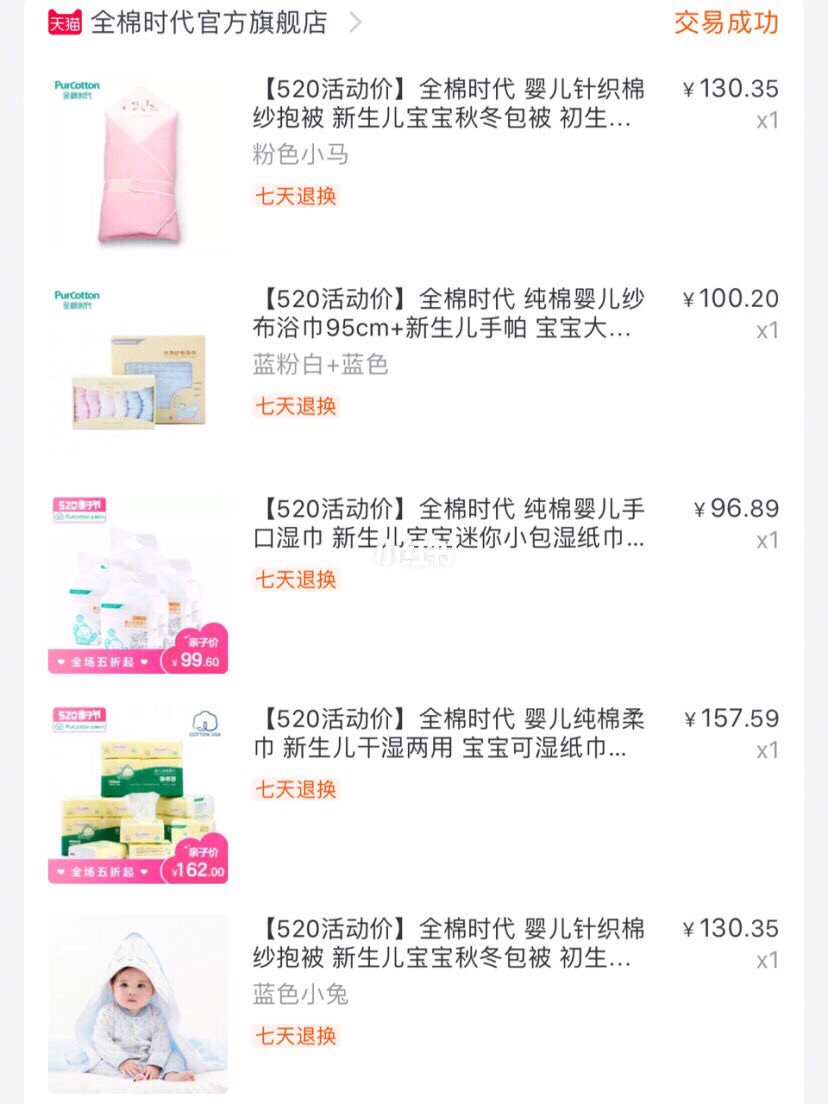The image size is (828, 1104).
Task: Open the 蓝色小兔 knitted swaddle item
Action: [448, 943]
